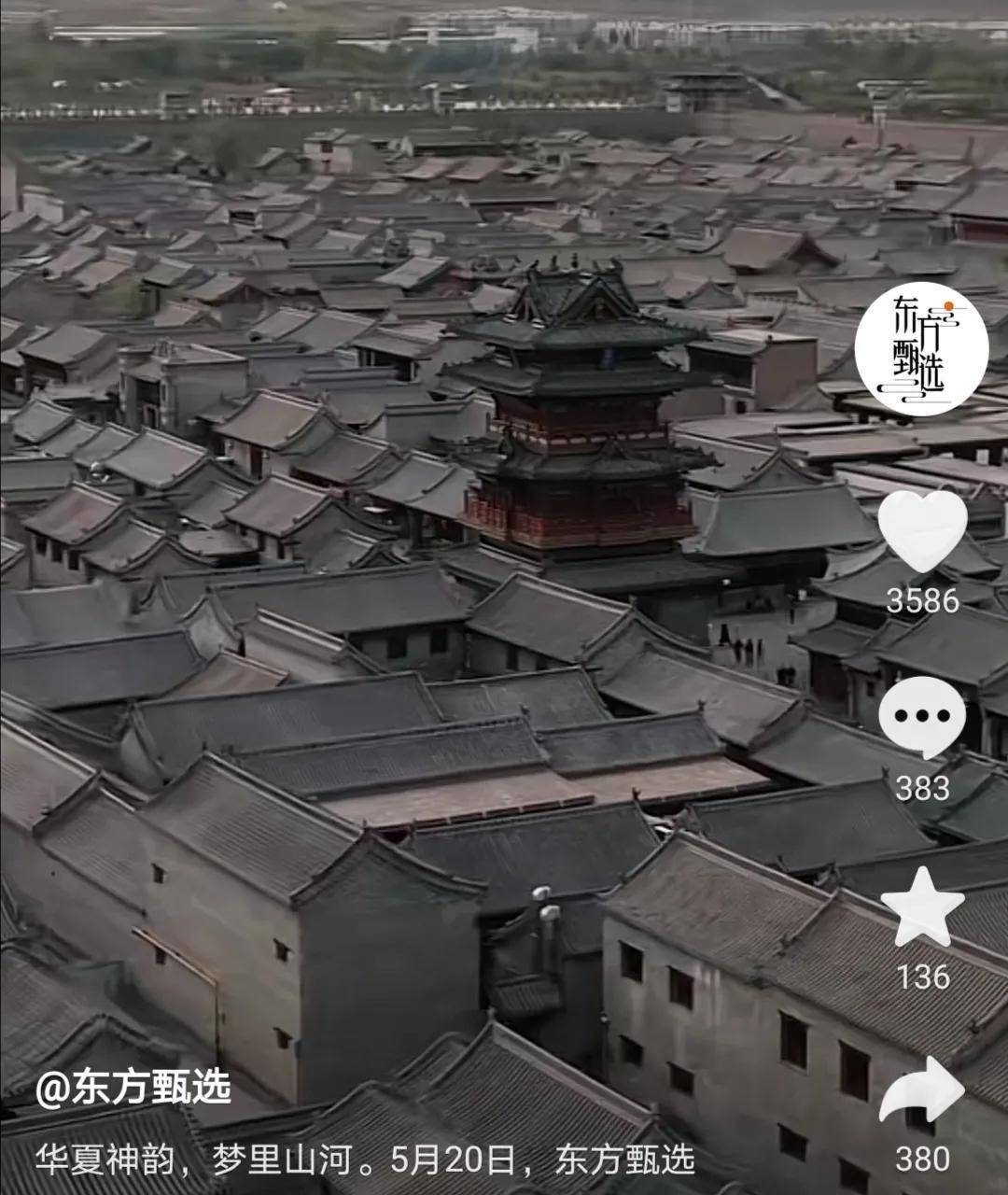This screenshot has width=1008, height=1195.
Task: Open the @东方甄选 username link
Action: coord(133,1089)
